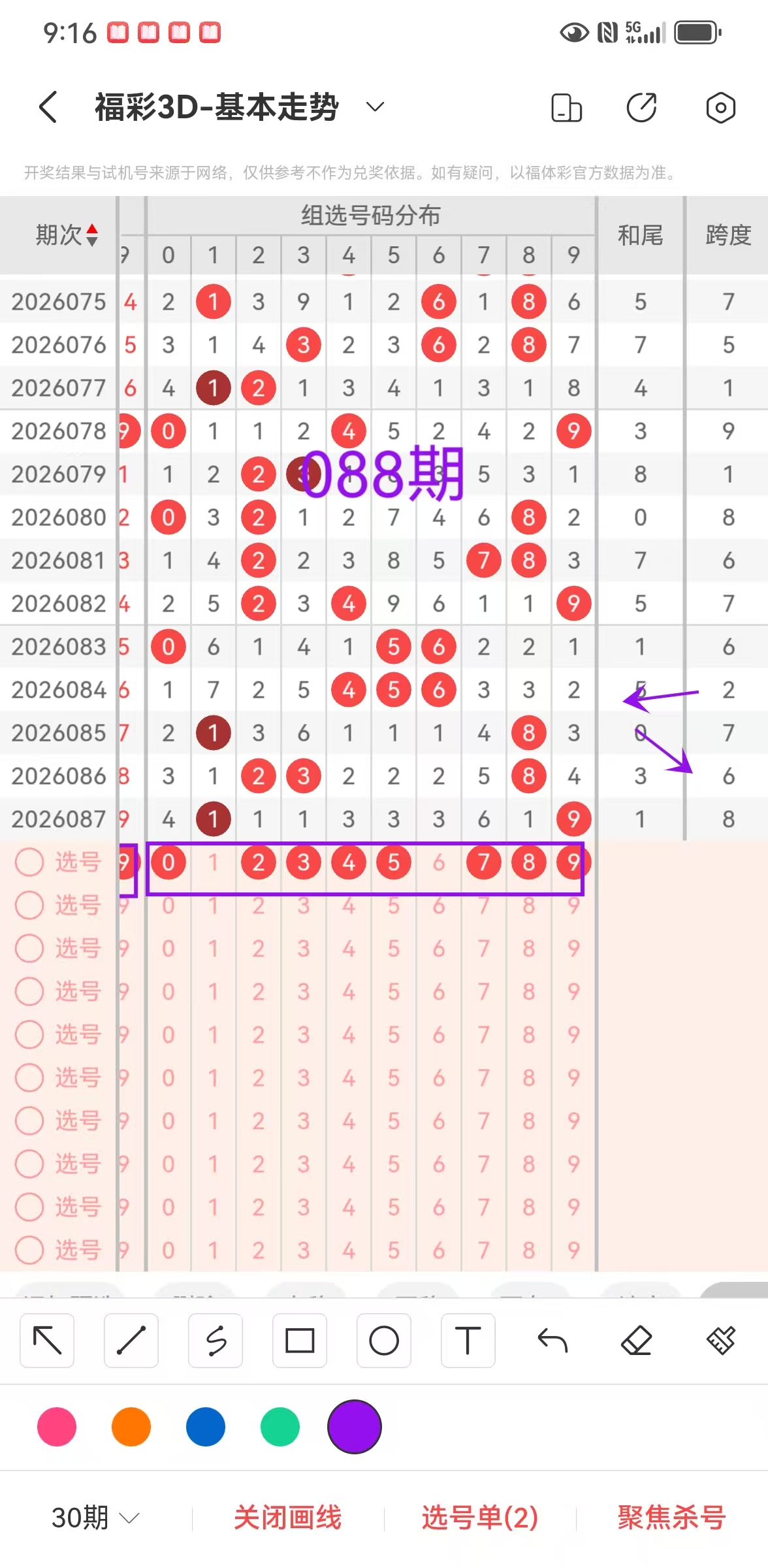This screenshot has height=1568, width=768.
Task: Open the settings hexagon icon
Action: coord(720,108)
